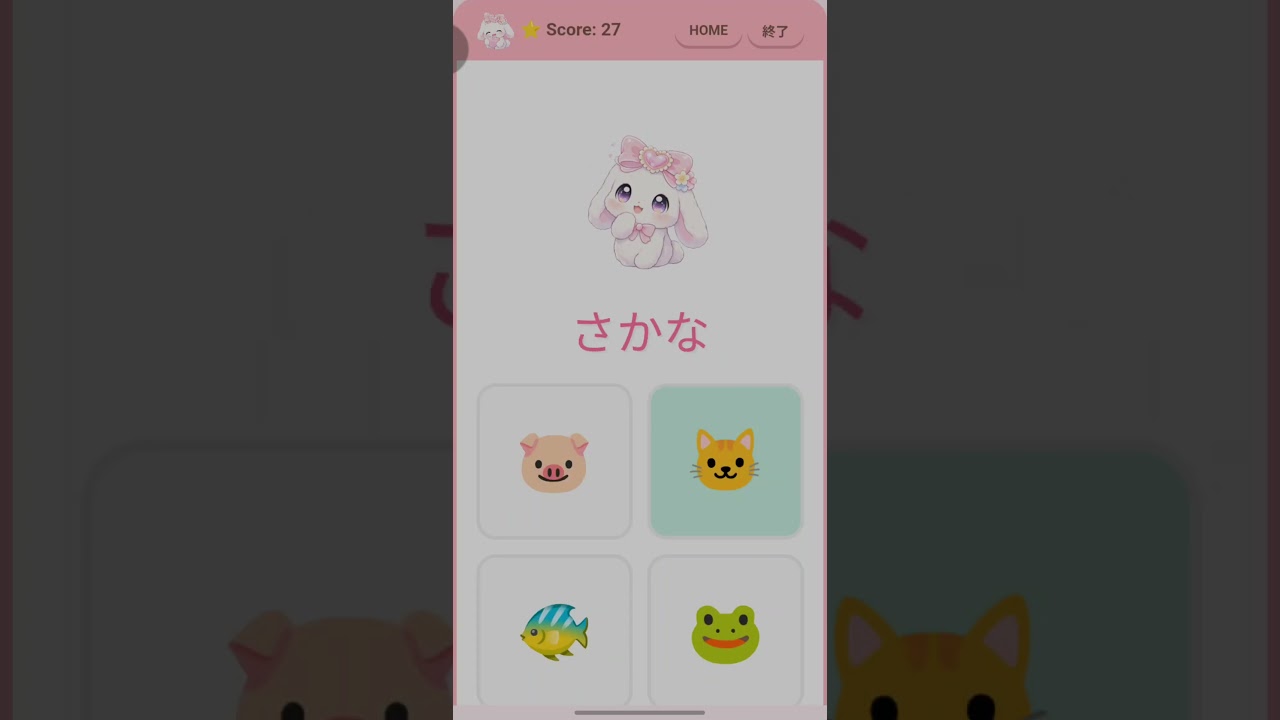This screenshot has height=720, width=1280.
Task: Select the frog answer card
Action: coord(726,632)
